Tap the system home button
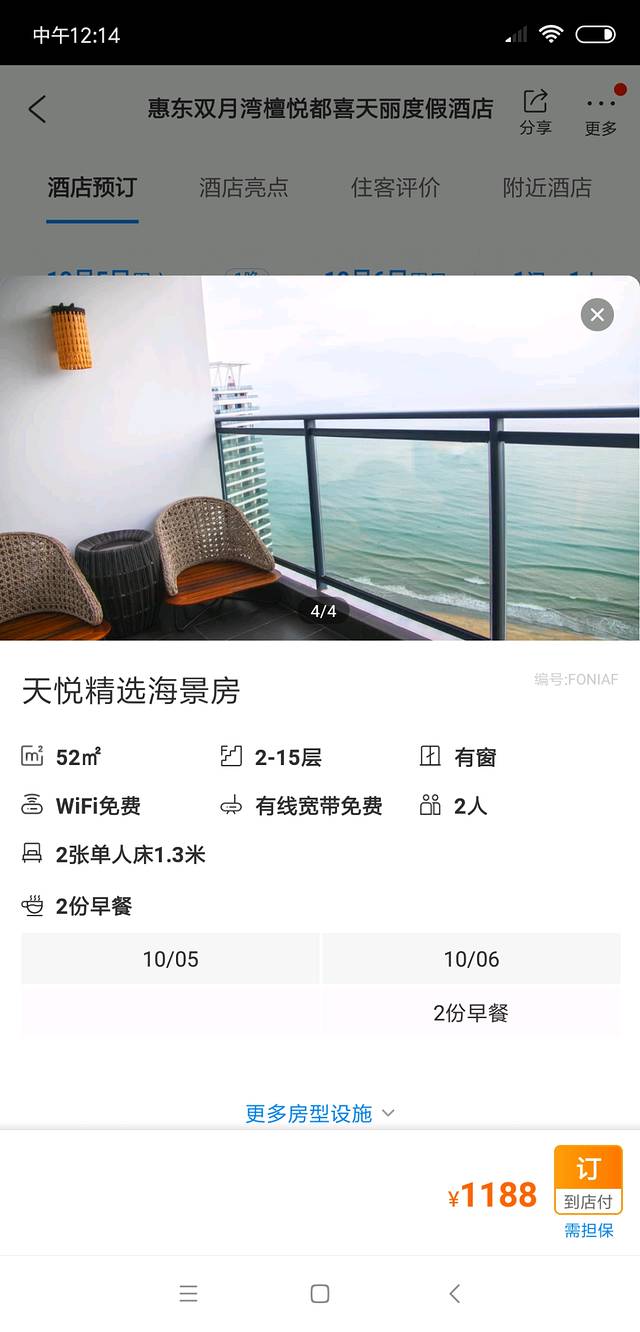The height and width of the screenshot is (1332, 640). click(x=320, y=1293)
